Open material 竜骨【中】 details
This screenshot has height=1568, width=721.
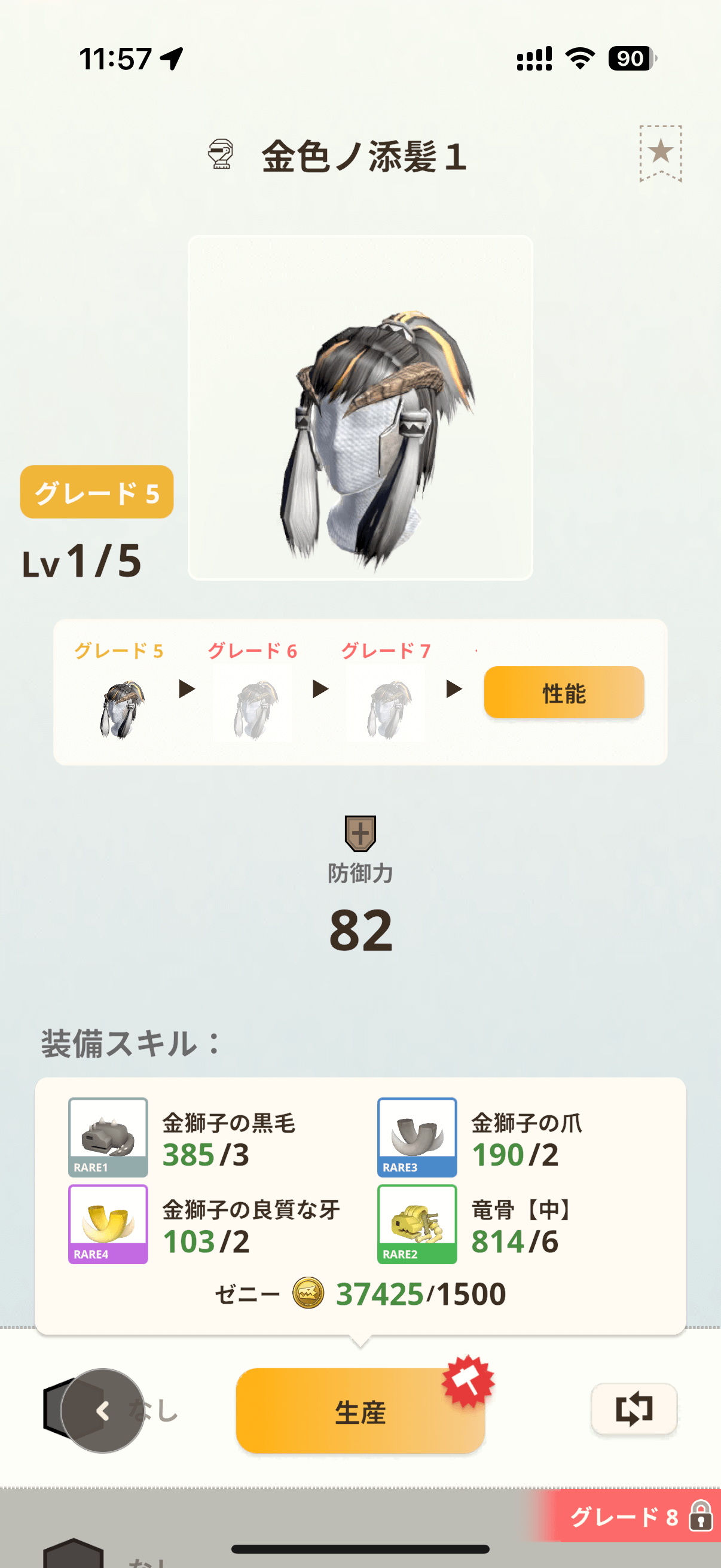tap(417, 1224)
